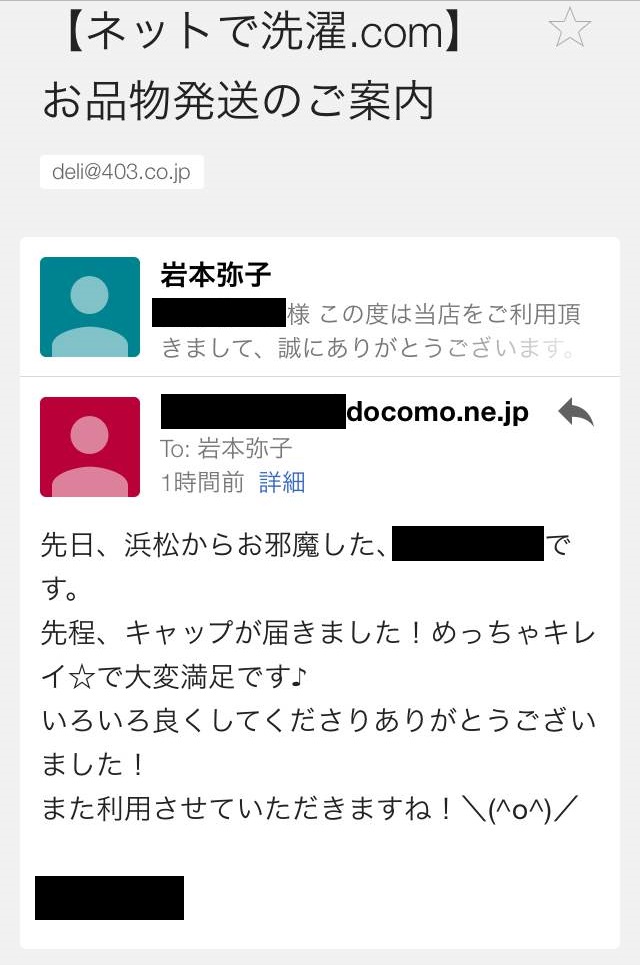Open the deli@403.co.jp label chip
The height and width of the screenshot is (965, 640).
point(121,172)
